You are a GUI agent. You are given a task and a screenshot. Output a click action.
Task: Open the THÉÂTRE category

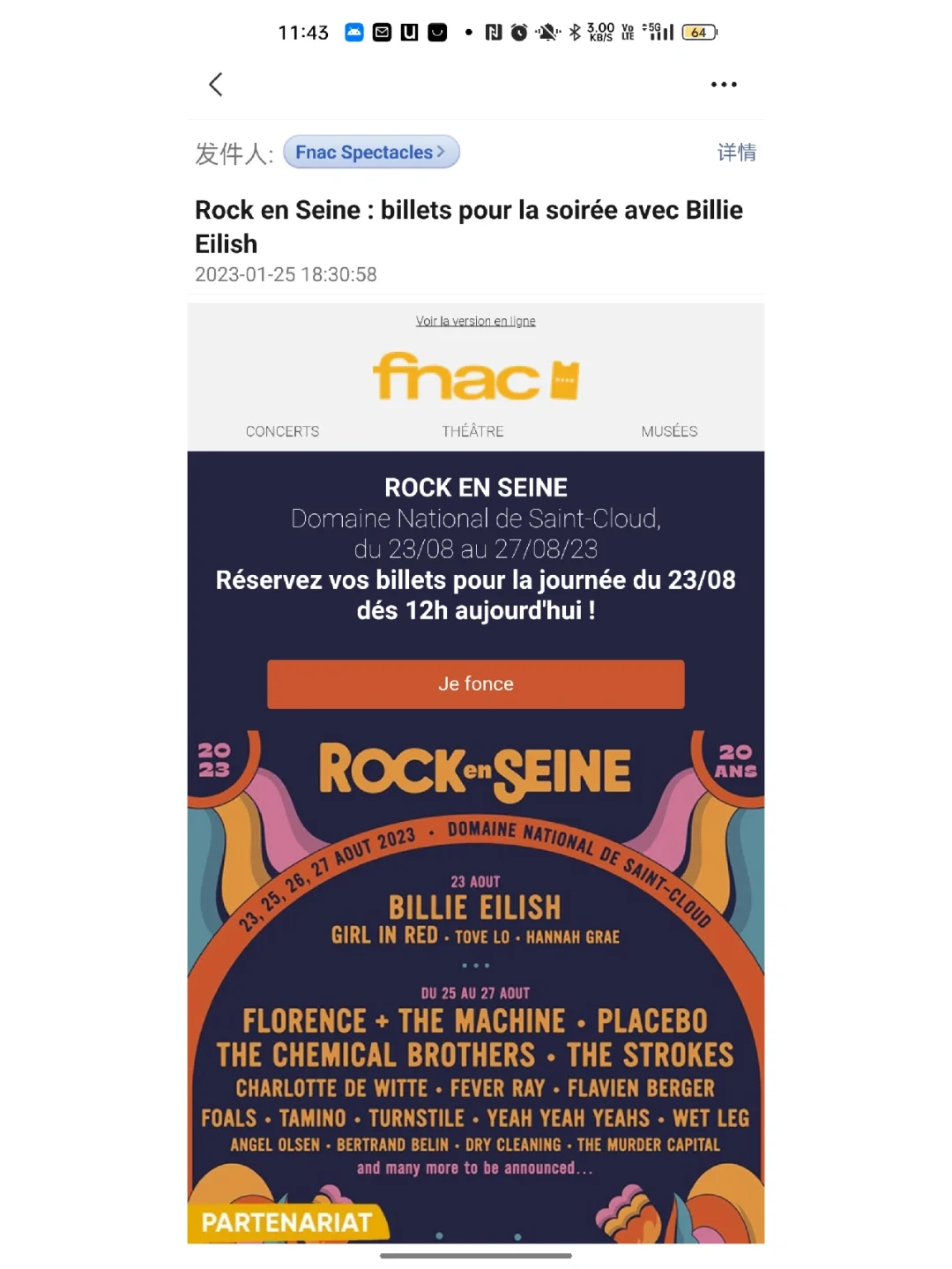click(472, 431)
